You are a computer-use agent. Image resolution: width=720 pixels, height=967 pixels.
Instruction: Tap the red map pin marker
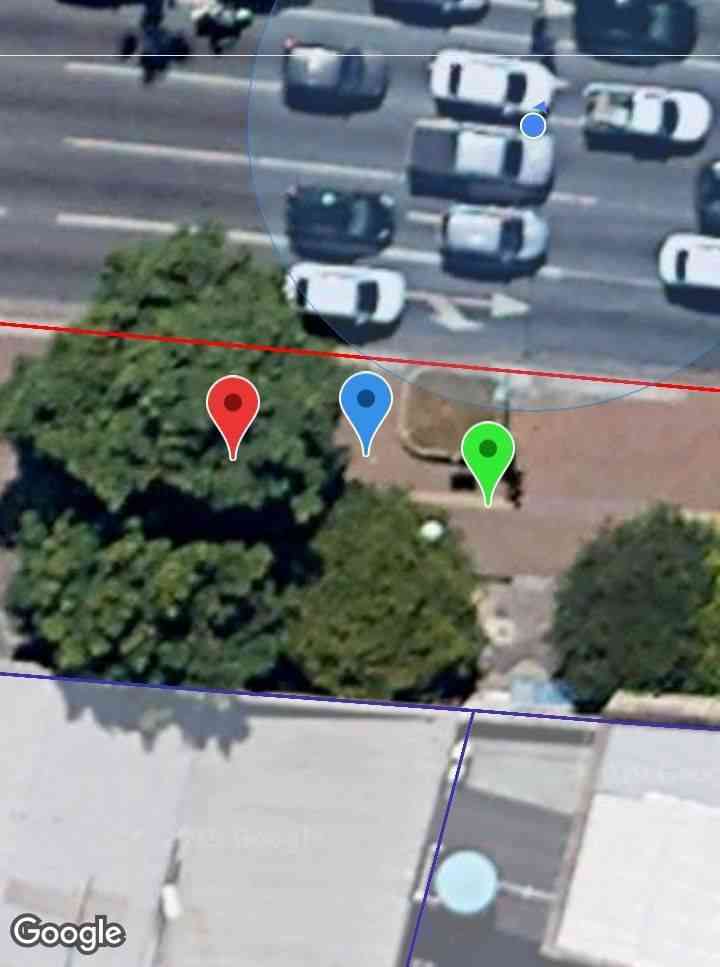coord(233,408)
